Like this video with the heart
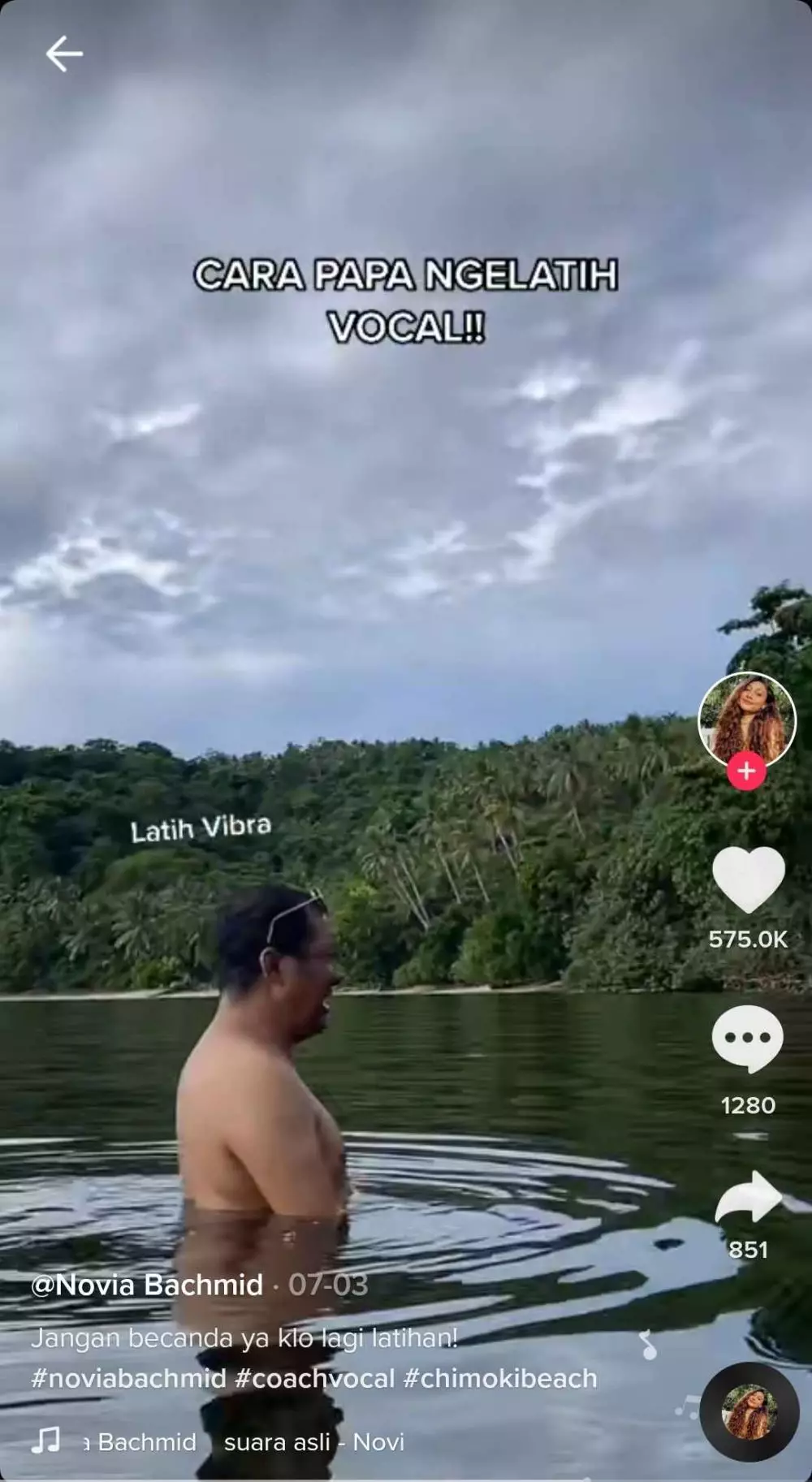The height and width of the screenshot is (1482, 812). pos(748,879)
